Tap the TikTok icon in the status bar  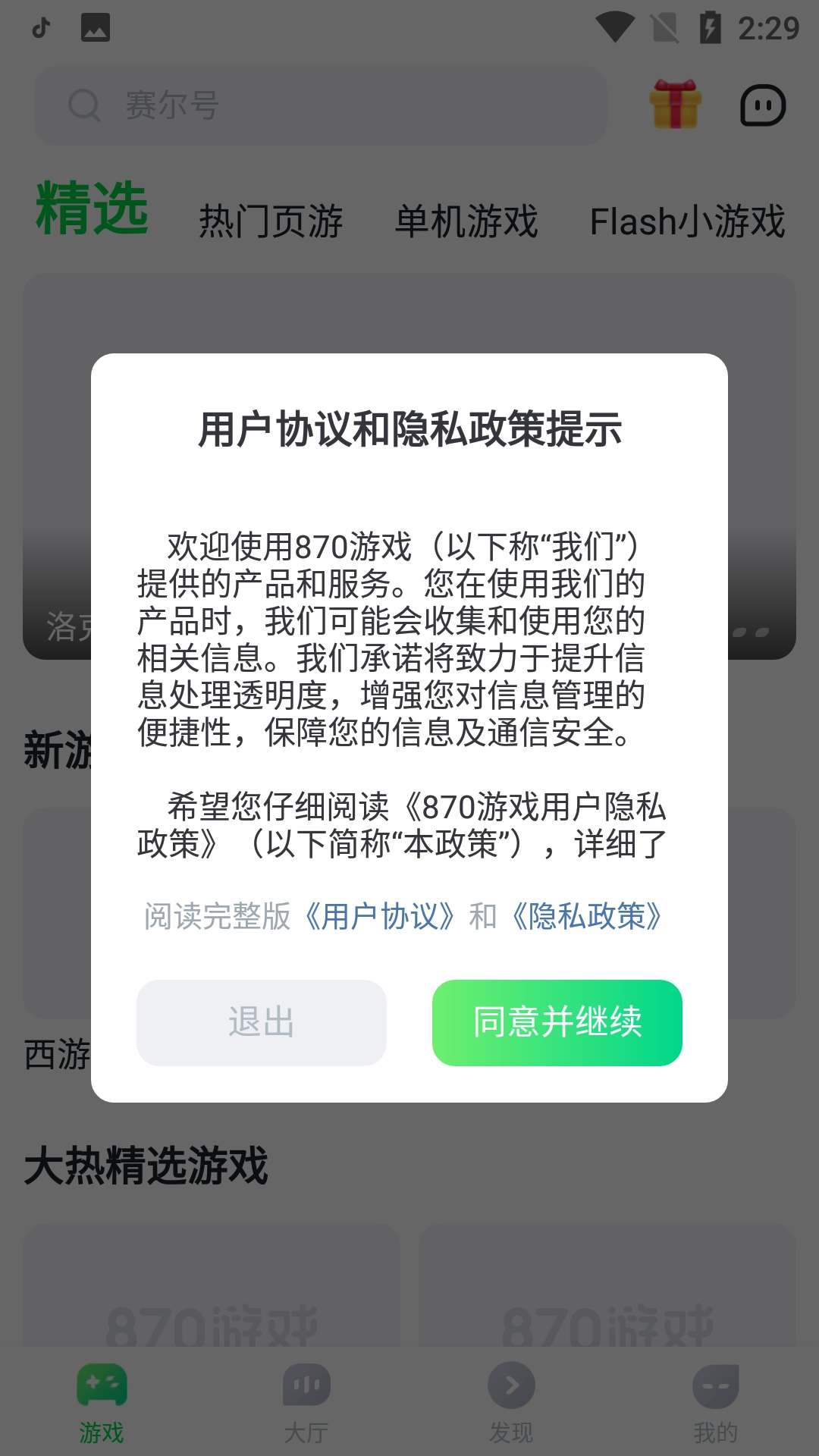tap(39, 27)
